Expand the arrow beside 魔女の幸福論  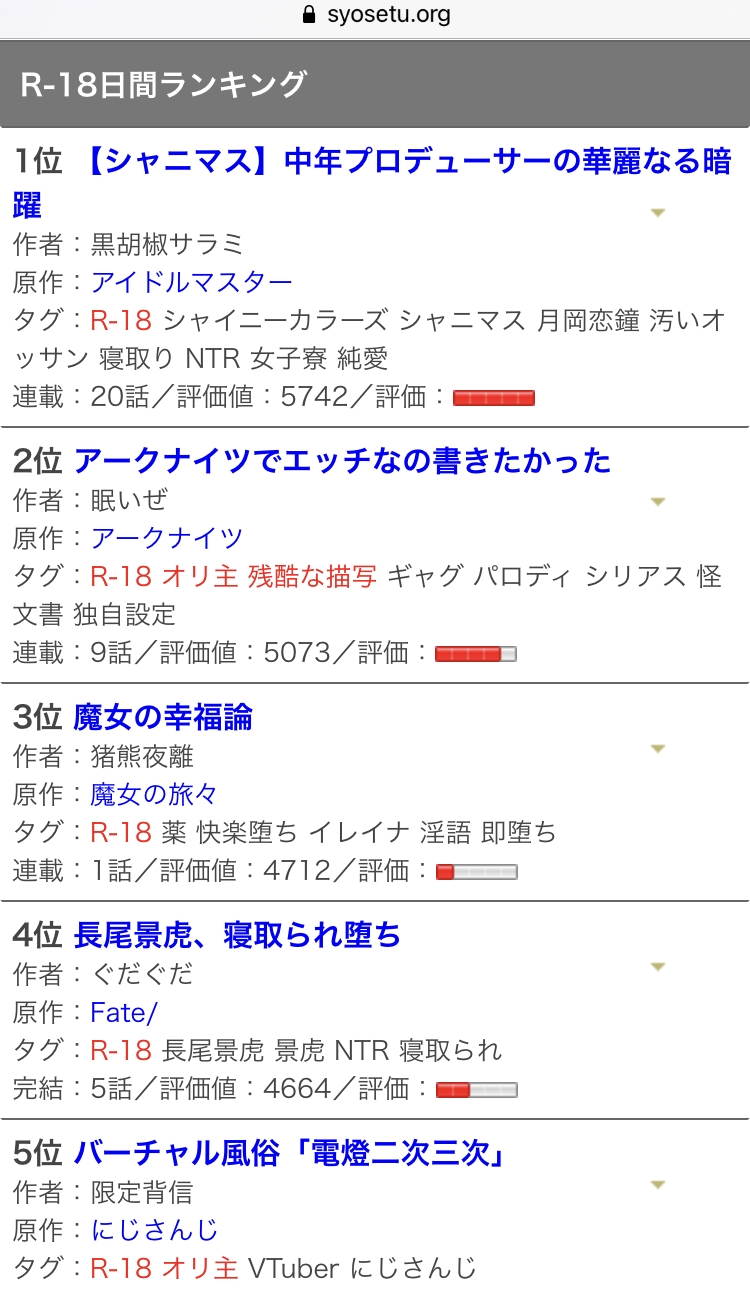[x=657, y=749]
